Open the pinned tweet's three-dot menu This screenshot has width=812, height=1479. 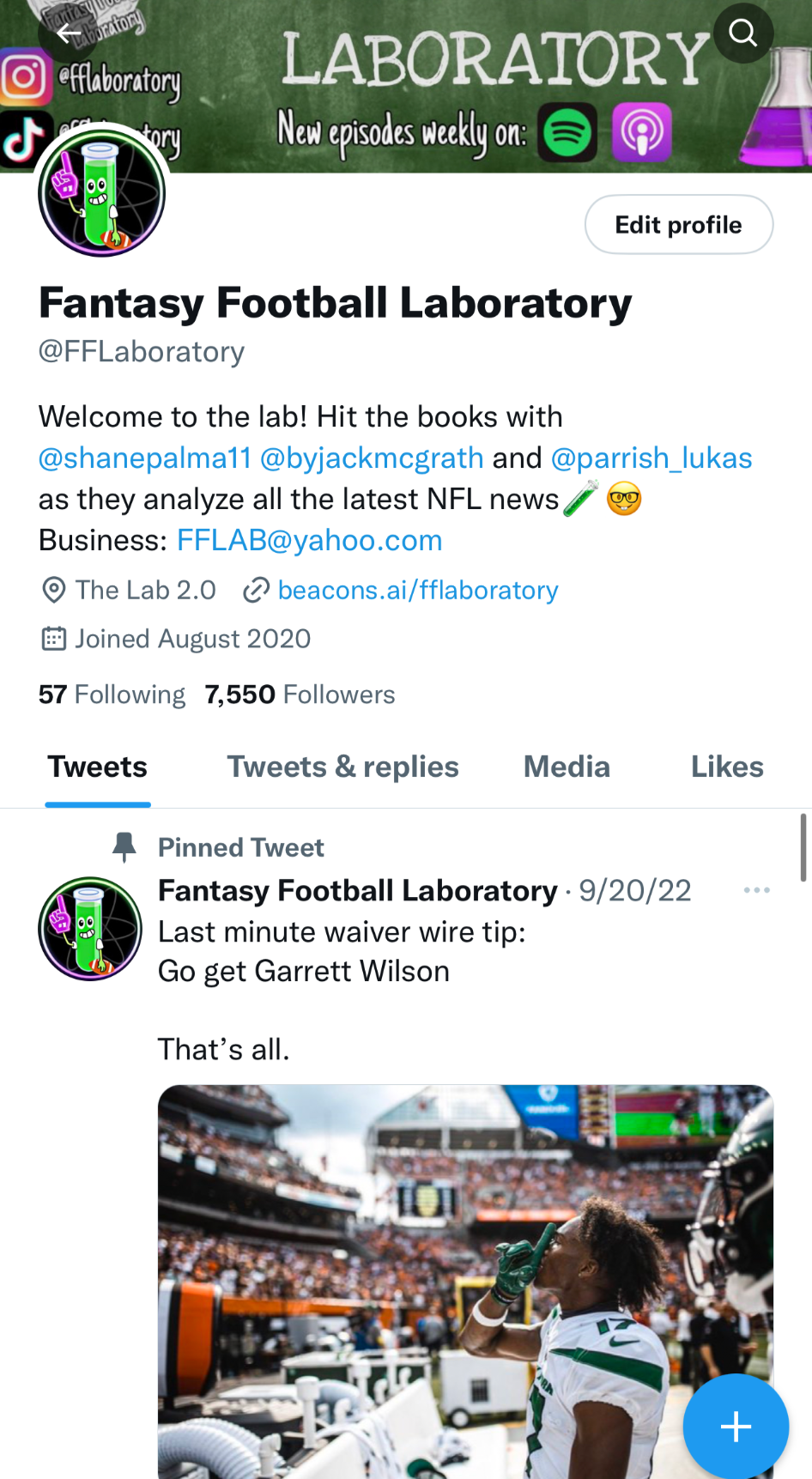756,891
